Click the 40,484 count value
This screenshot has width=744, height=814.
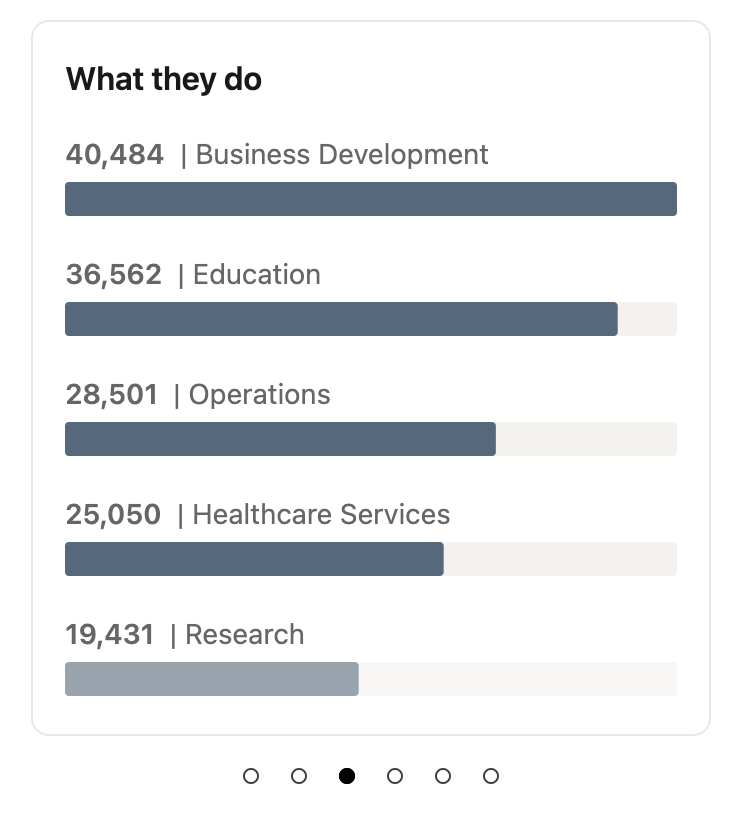pyautogui.click(x=114, y=155)
